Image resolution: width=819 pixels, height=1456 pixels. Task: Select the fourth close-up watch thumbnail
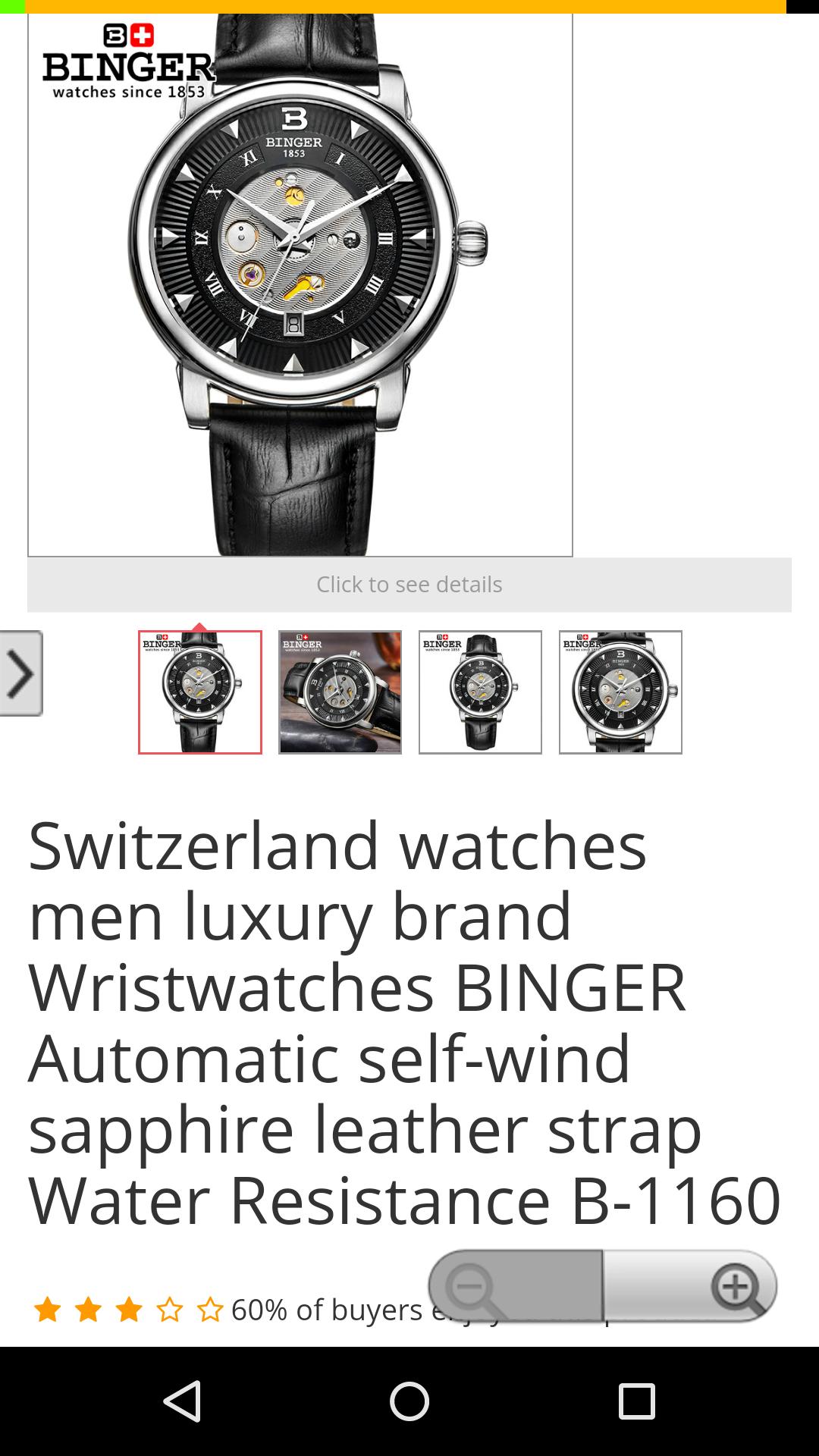[x=620, y=692]
